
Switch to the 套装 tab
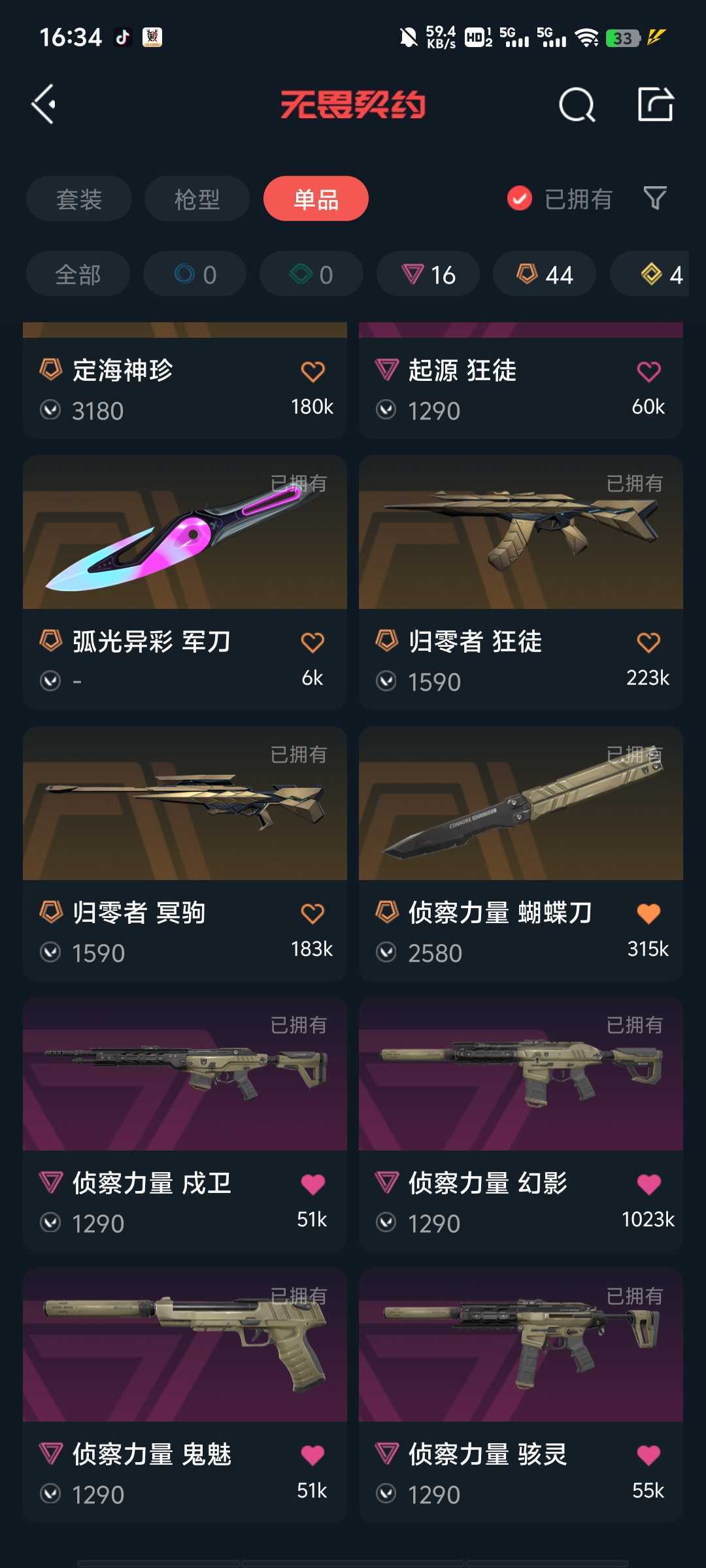click(79, 199)
